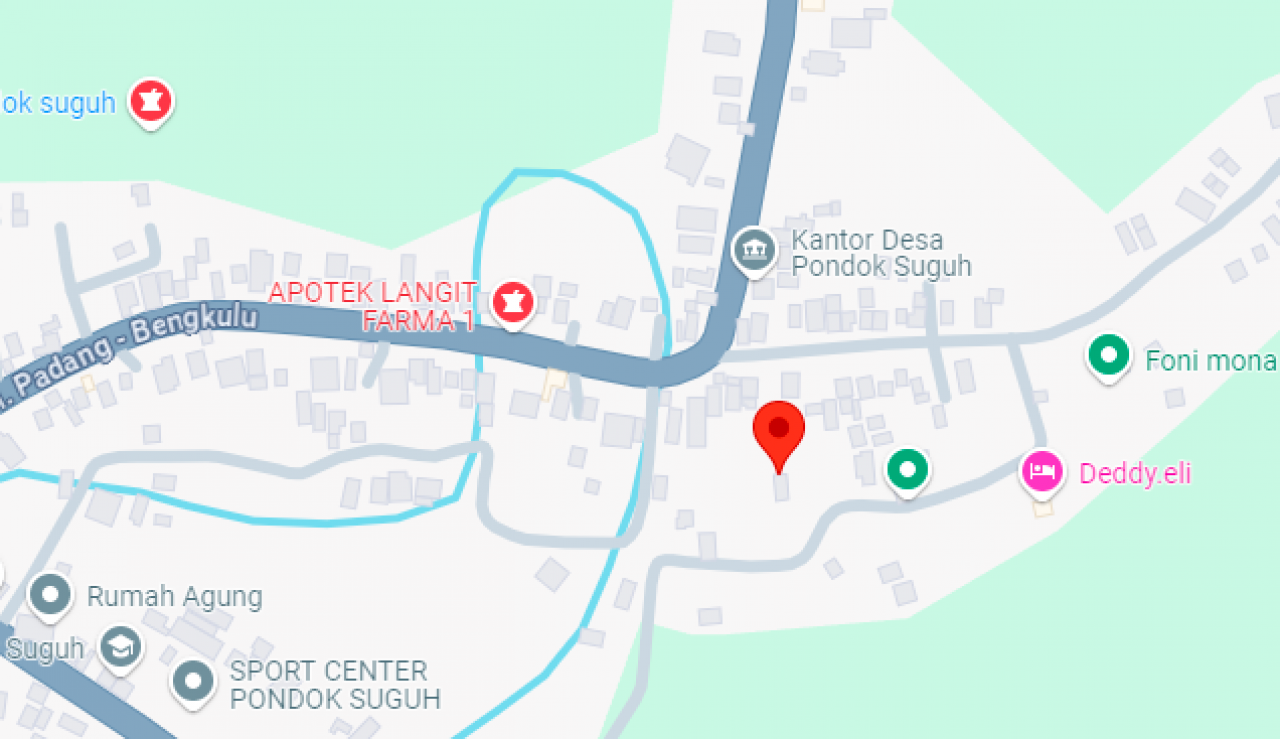Viewport: 1280px width, 739px height.
Task: Tap the school marker beside Suguh label
Action: pyautogui.click(x=122, y=646)
